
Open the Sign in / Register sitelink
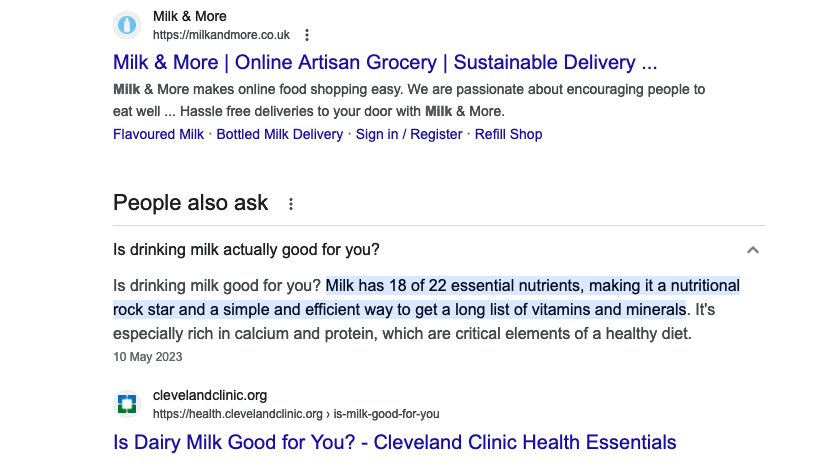click(x=409, y=134)
